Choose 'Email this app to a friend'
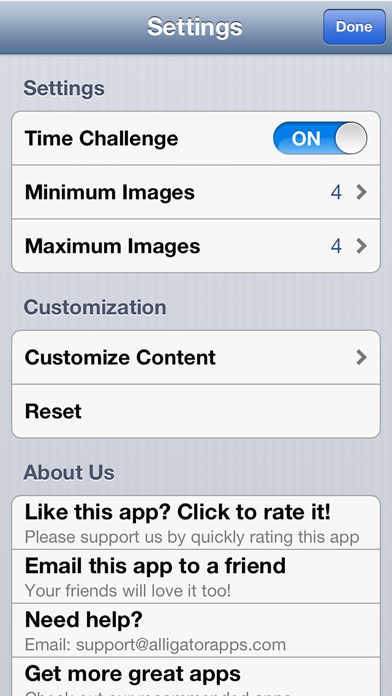 click(x=196, y=576)
